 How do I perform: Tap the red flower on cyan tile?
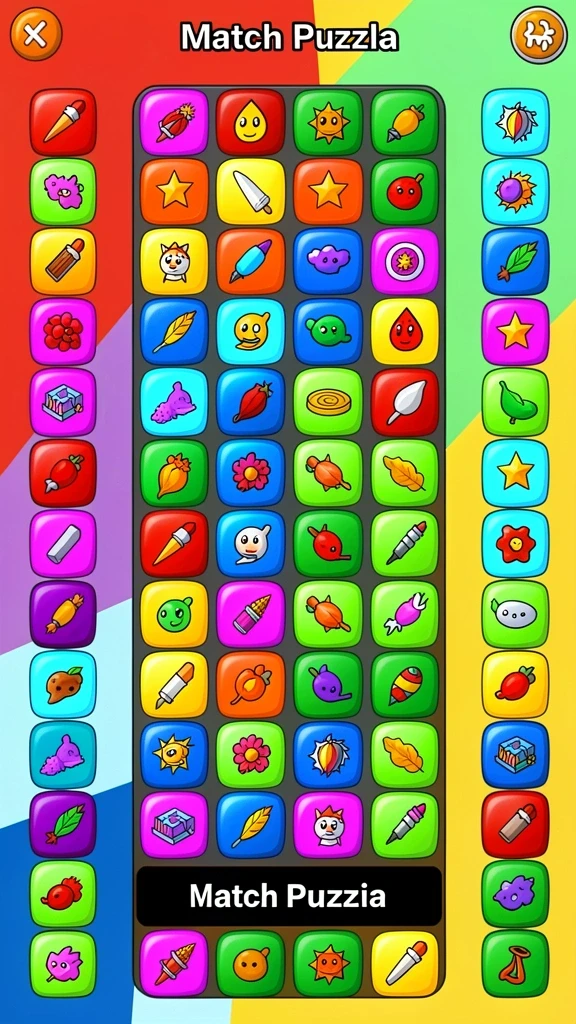tap(515, 543)
